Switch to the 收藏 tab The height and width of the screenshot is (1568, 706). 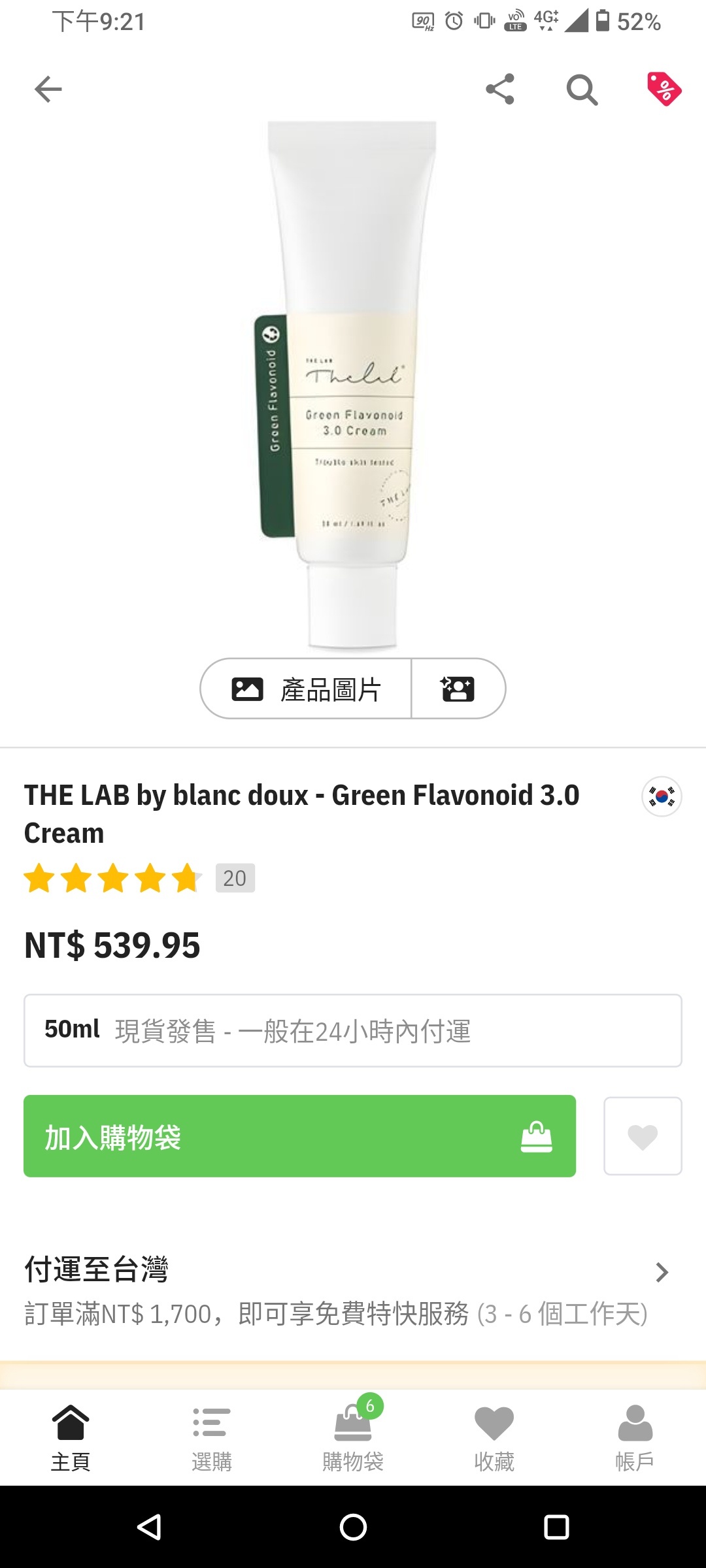tap(494, 1437)
